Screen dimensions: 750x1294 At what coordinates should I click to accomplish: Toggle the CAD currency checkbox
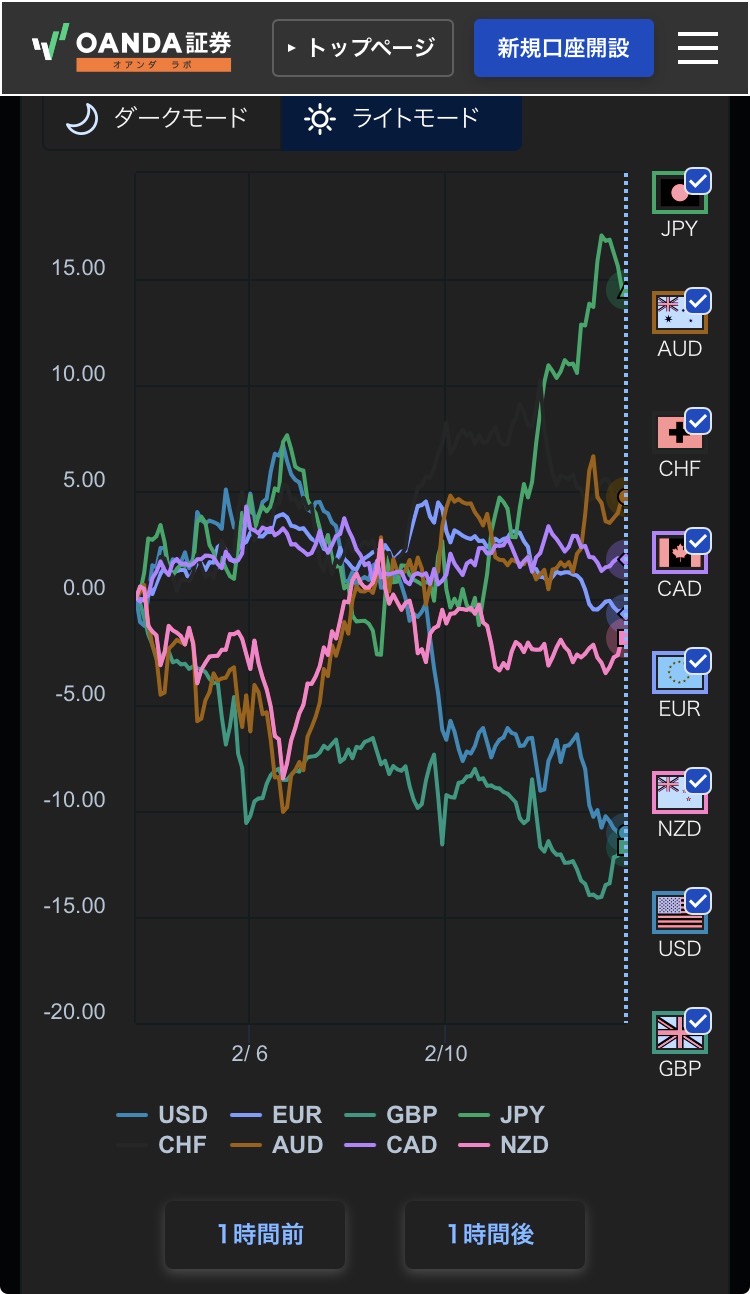point(697,542)
